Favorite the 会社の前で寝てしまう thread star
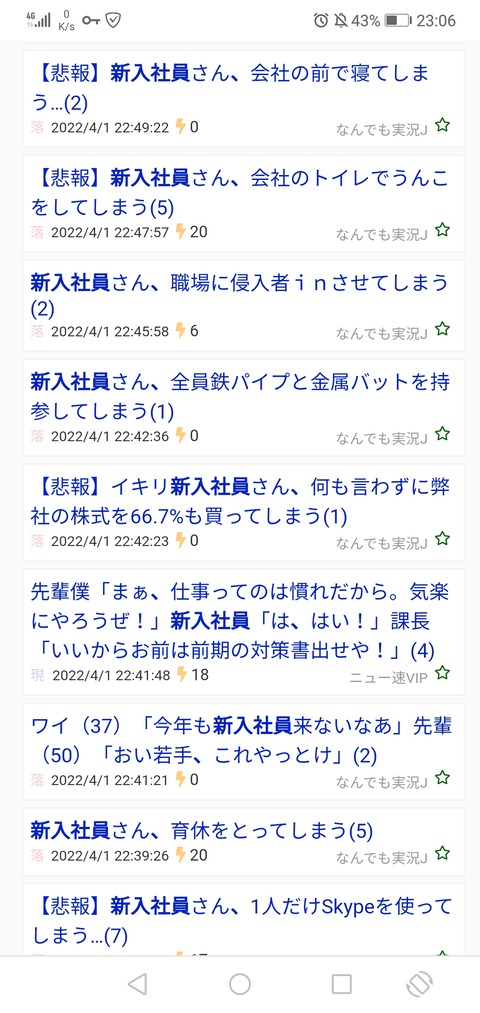 443,125
